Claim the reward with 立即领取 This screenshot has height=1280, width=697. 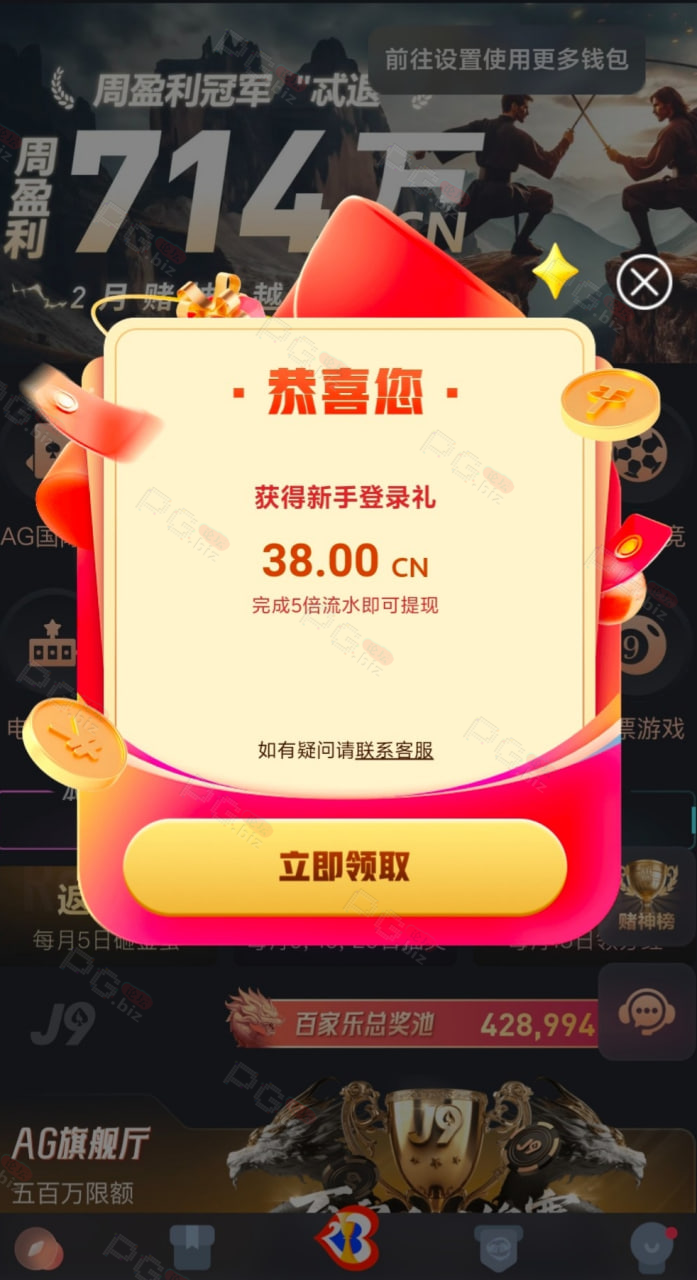pyautogui.click(x=344, y=867)
